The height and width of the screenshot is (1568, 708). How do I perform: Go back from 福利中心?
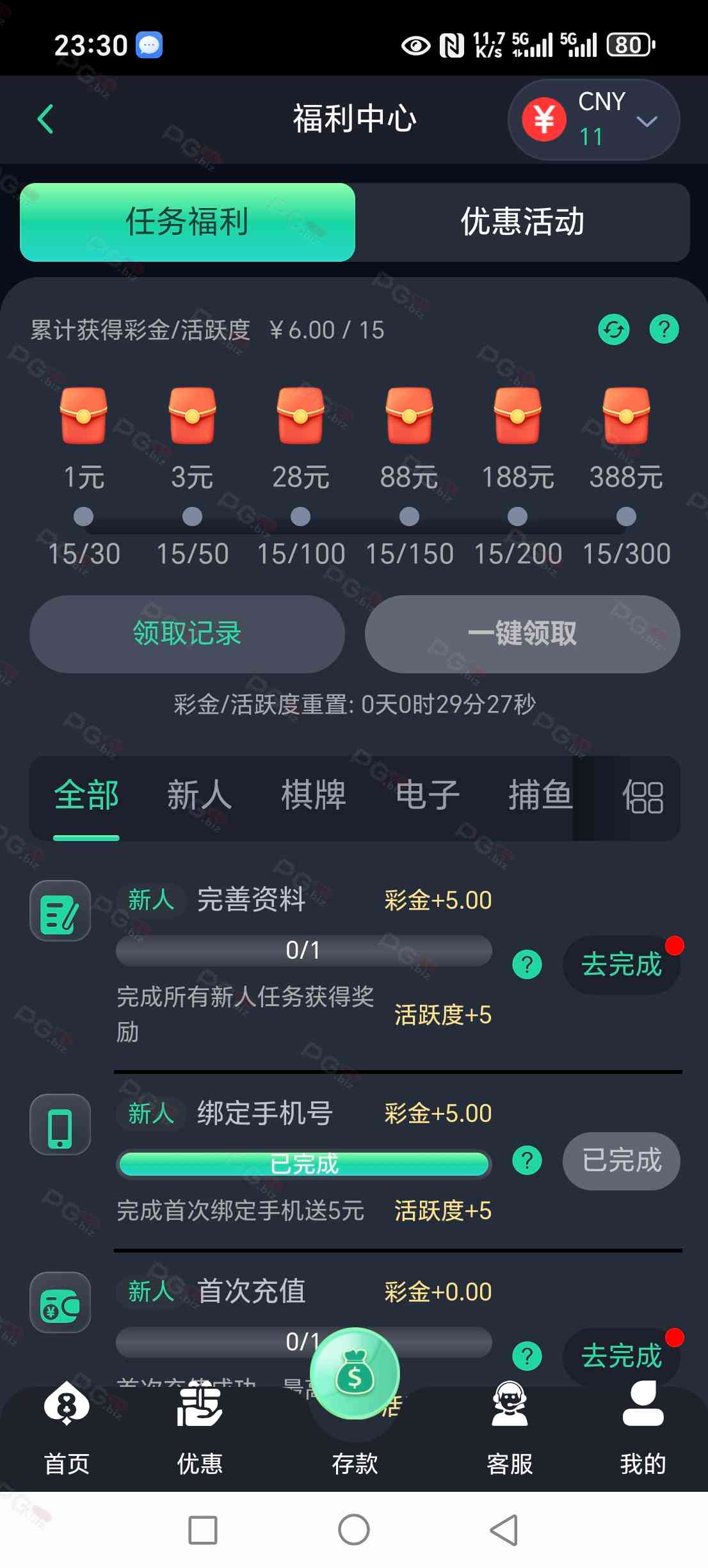point(46,120)
